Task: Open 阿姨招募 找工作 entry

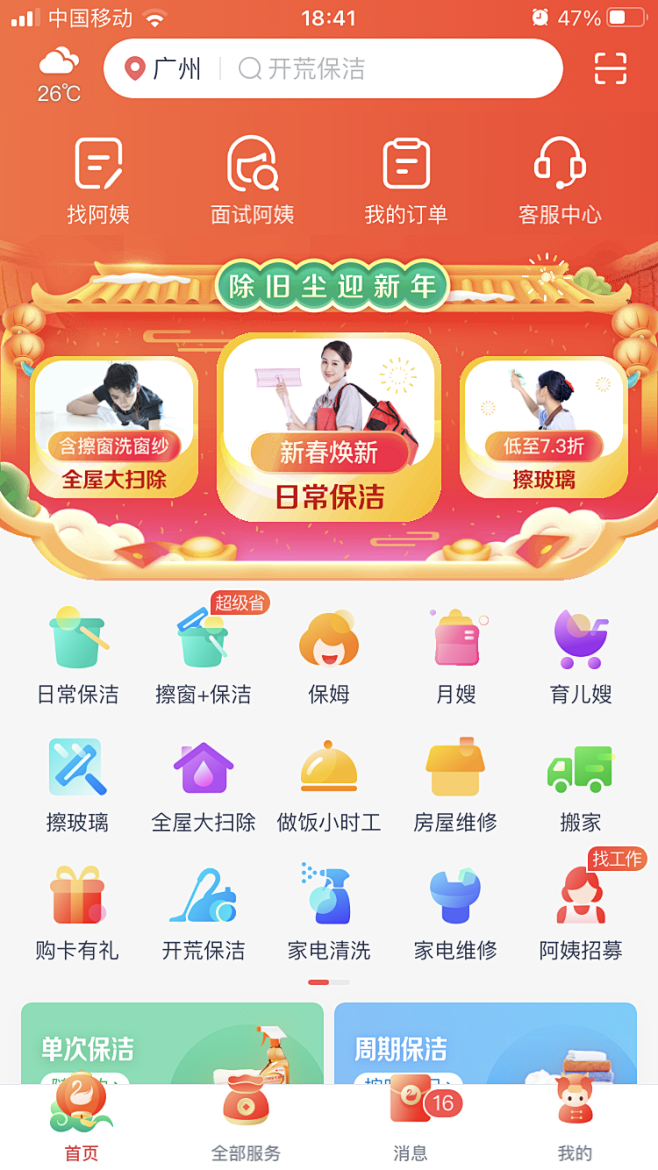Action: coord(580,911)
